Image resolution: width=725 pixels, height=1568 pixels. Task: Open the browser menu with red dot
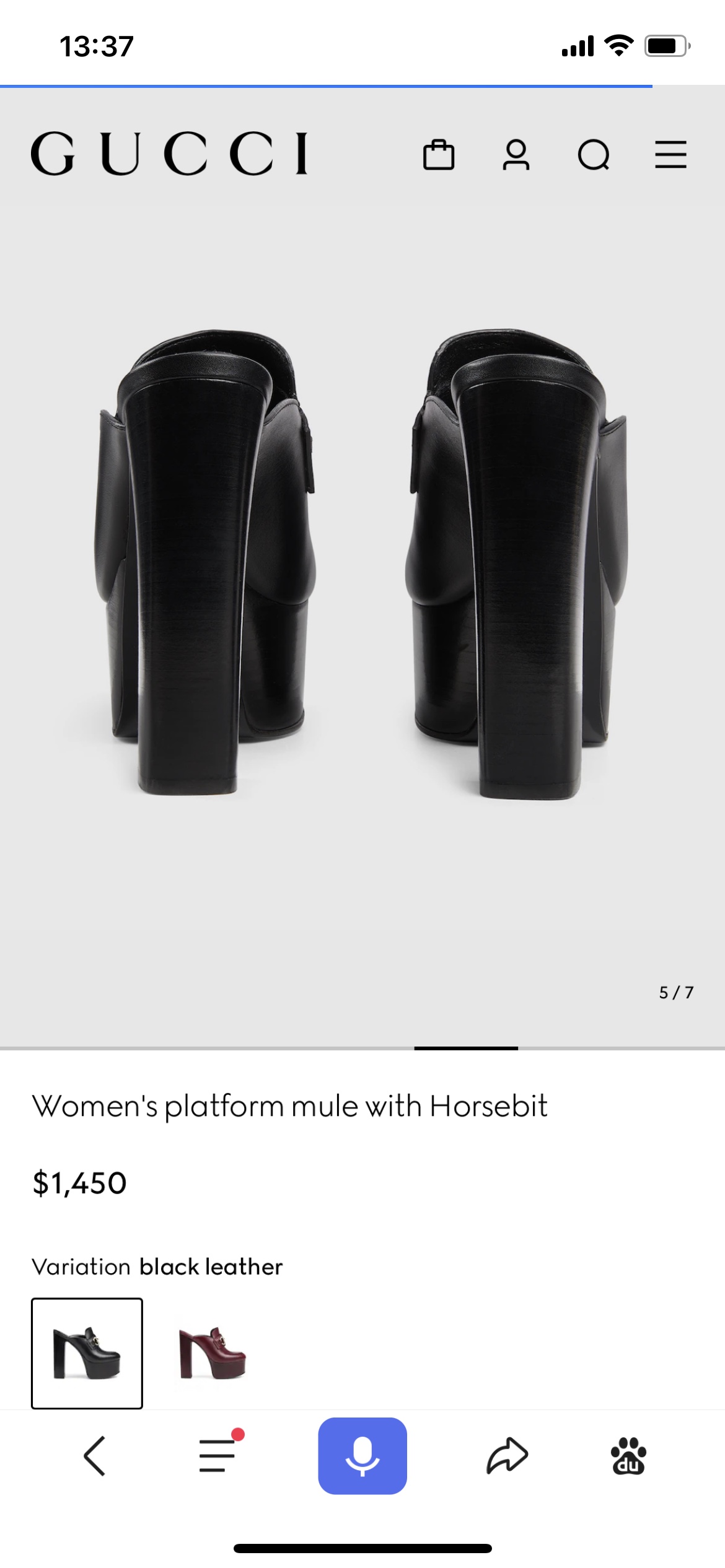click(x=217, y=1456)
